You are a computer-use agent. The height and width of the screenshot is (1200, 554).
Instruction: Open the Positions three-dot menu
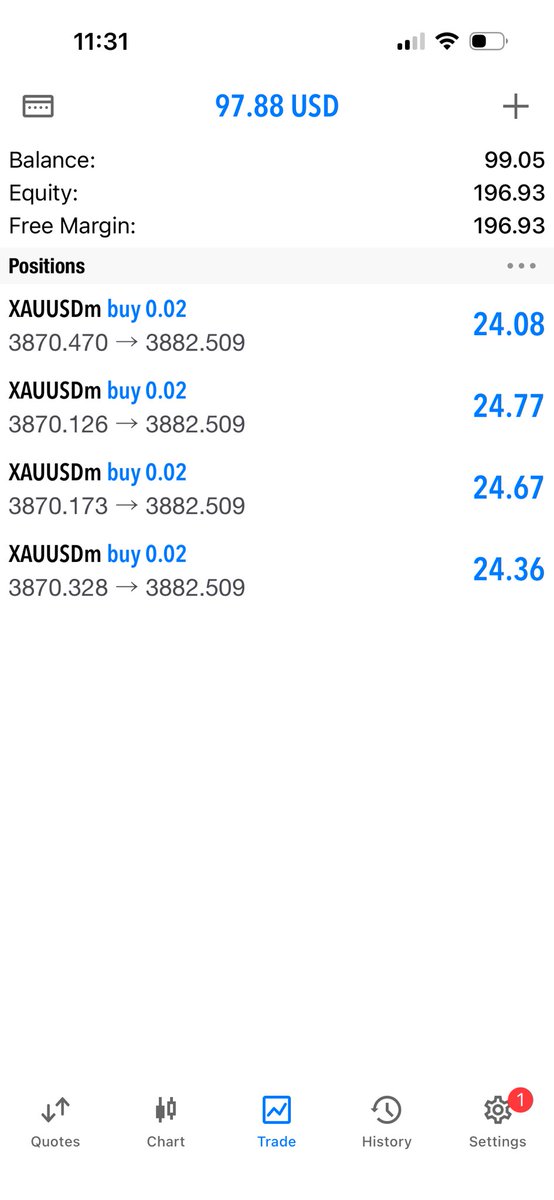521,266
